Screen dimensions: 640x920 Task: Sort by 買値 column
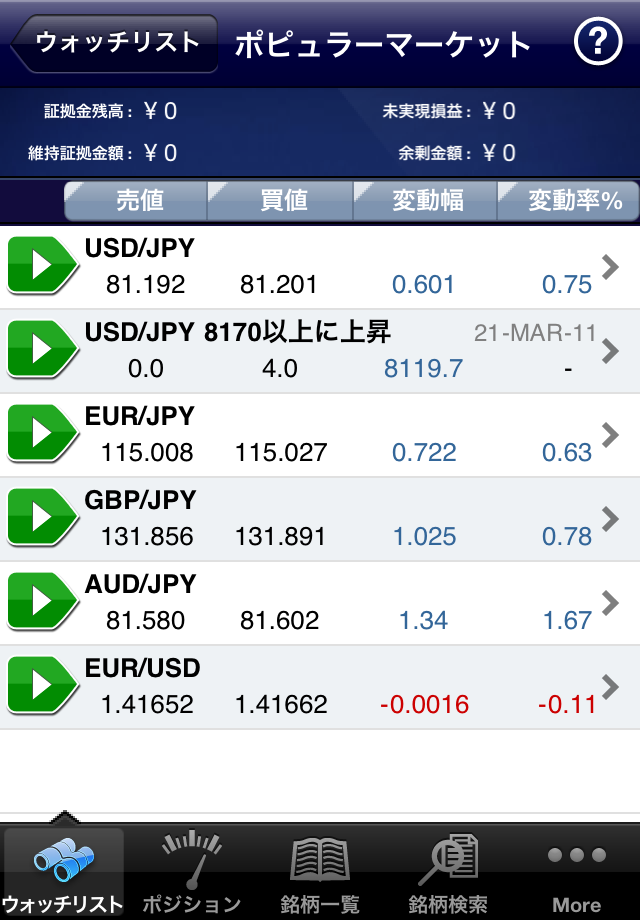point(282,201)
